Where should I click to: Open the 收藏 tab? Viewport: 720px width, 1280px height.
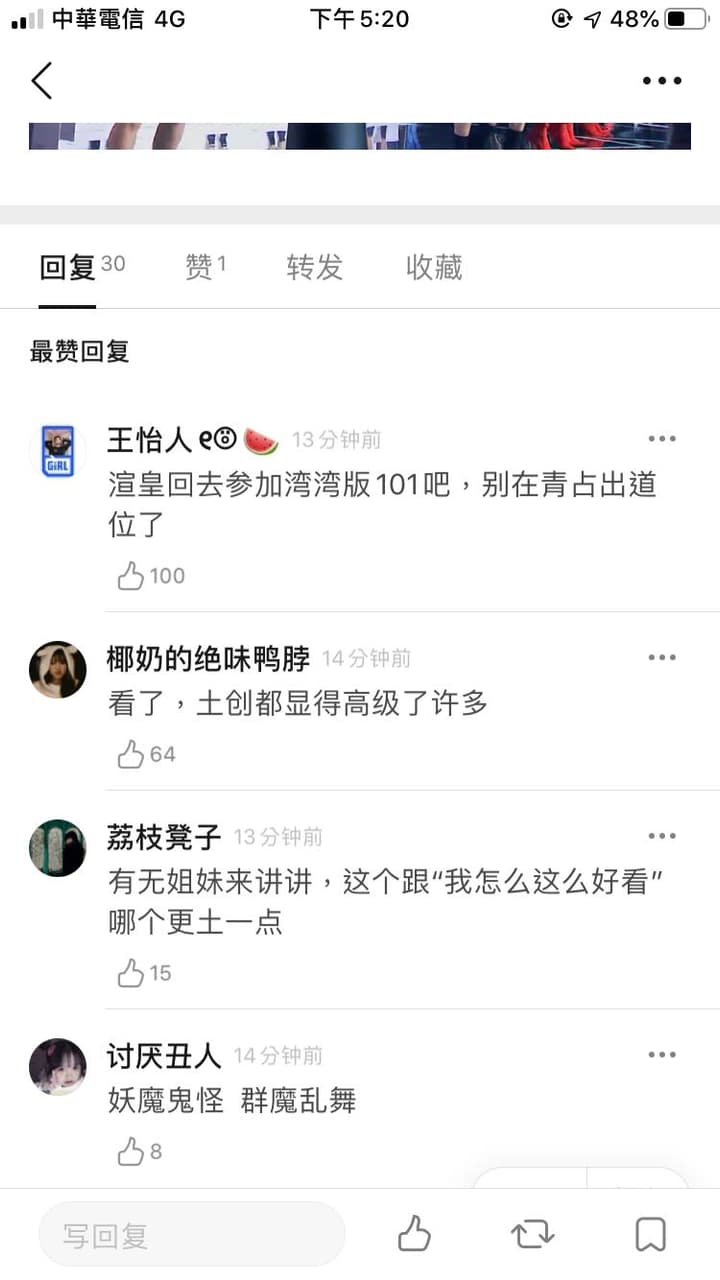point(434,267)
